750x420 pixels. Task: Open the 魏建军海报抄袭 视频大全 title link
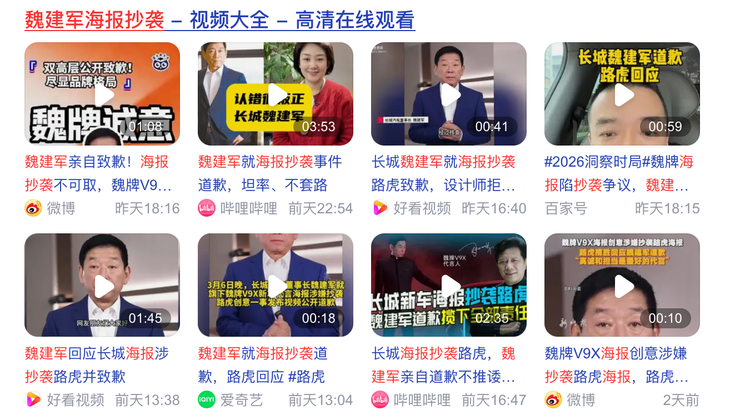(x=220, y=20)
